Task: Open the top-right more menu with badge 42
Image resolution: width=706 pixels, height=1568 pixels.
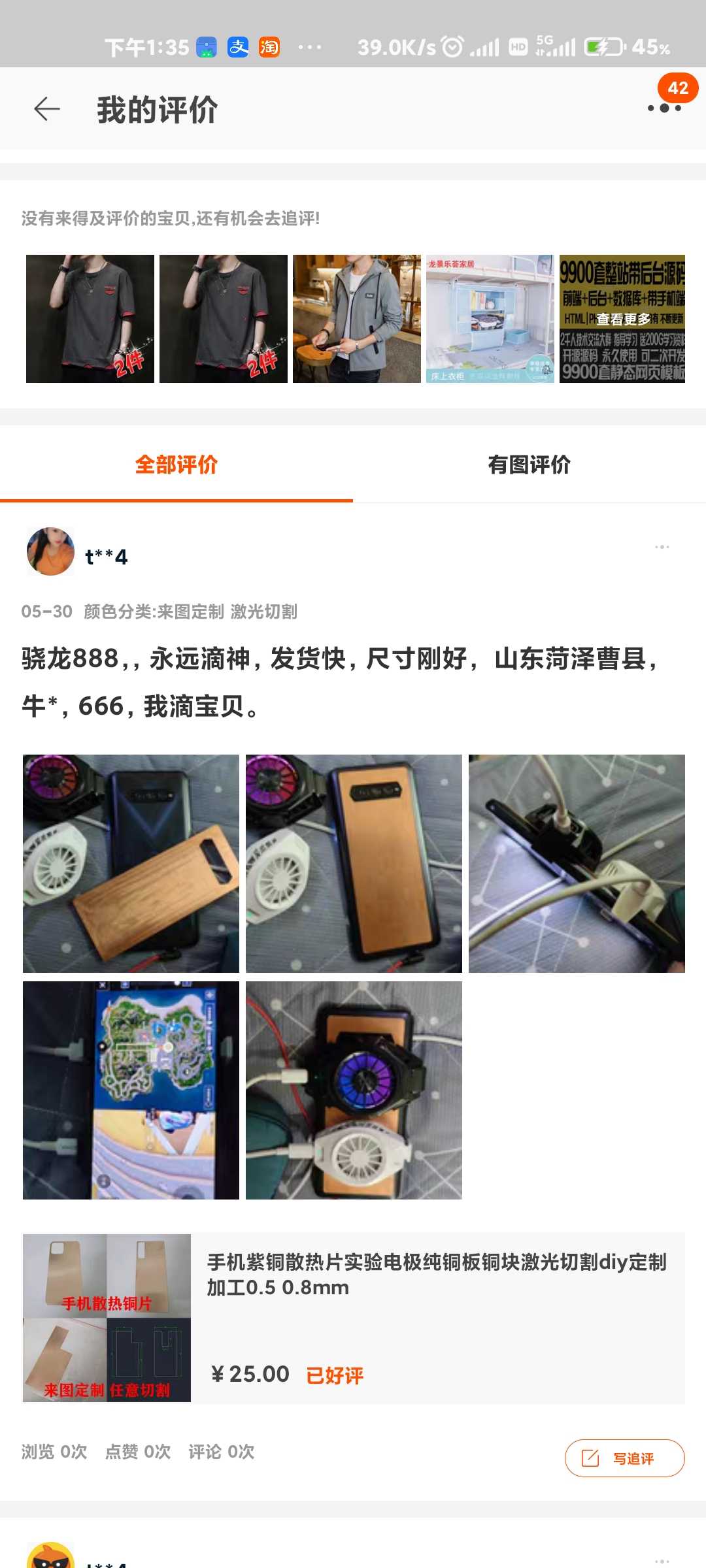Action: pos(664,107)
